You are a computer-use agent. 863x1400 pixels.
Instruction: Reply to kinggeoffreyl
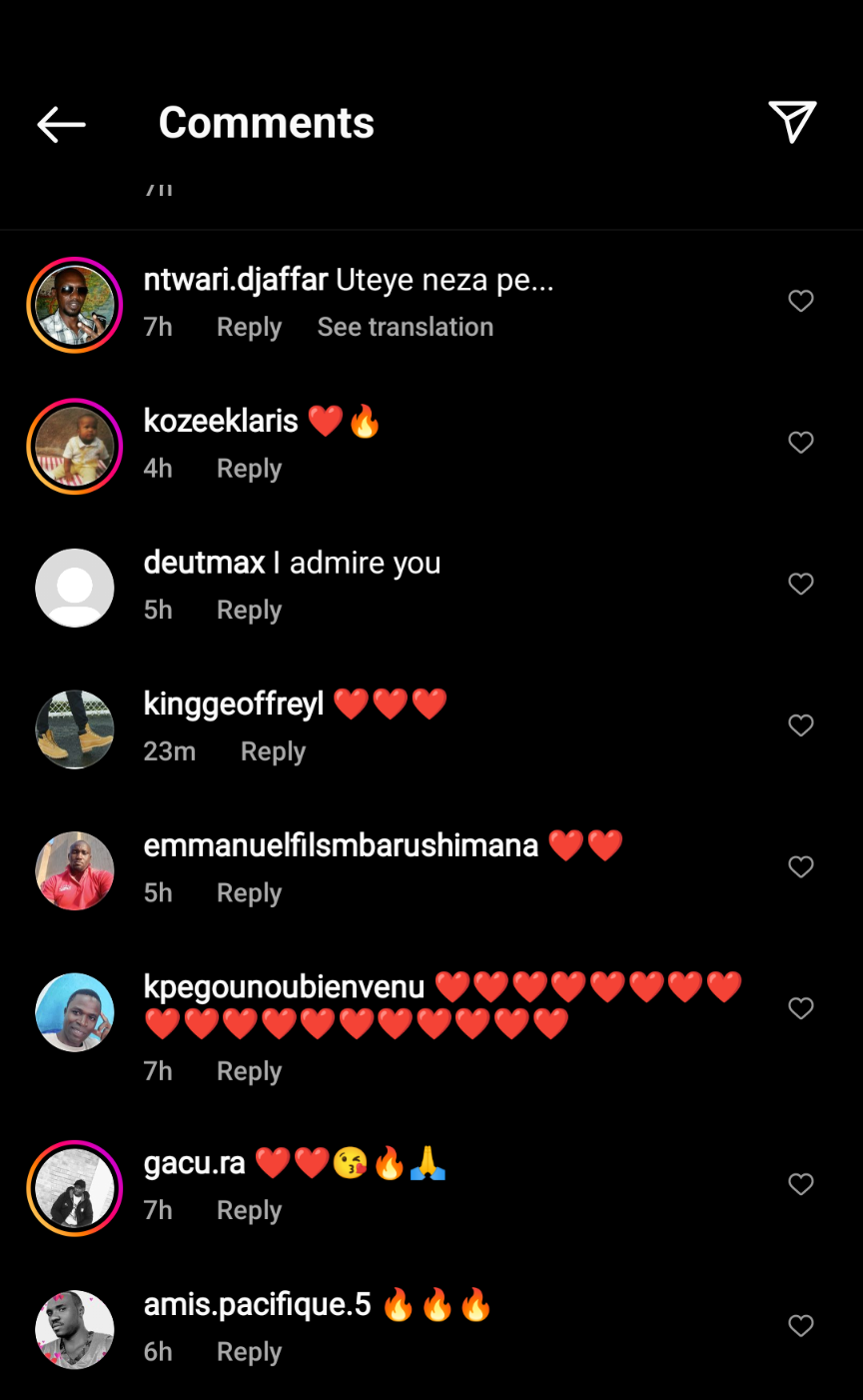tap(273, 751)
